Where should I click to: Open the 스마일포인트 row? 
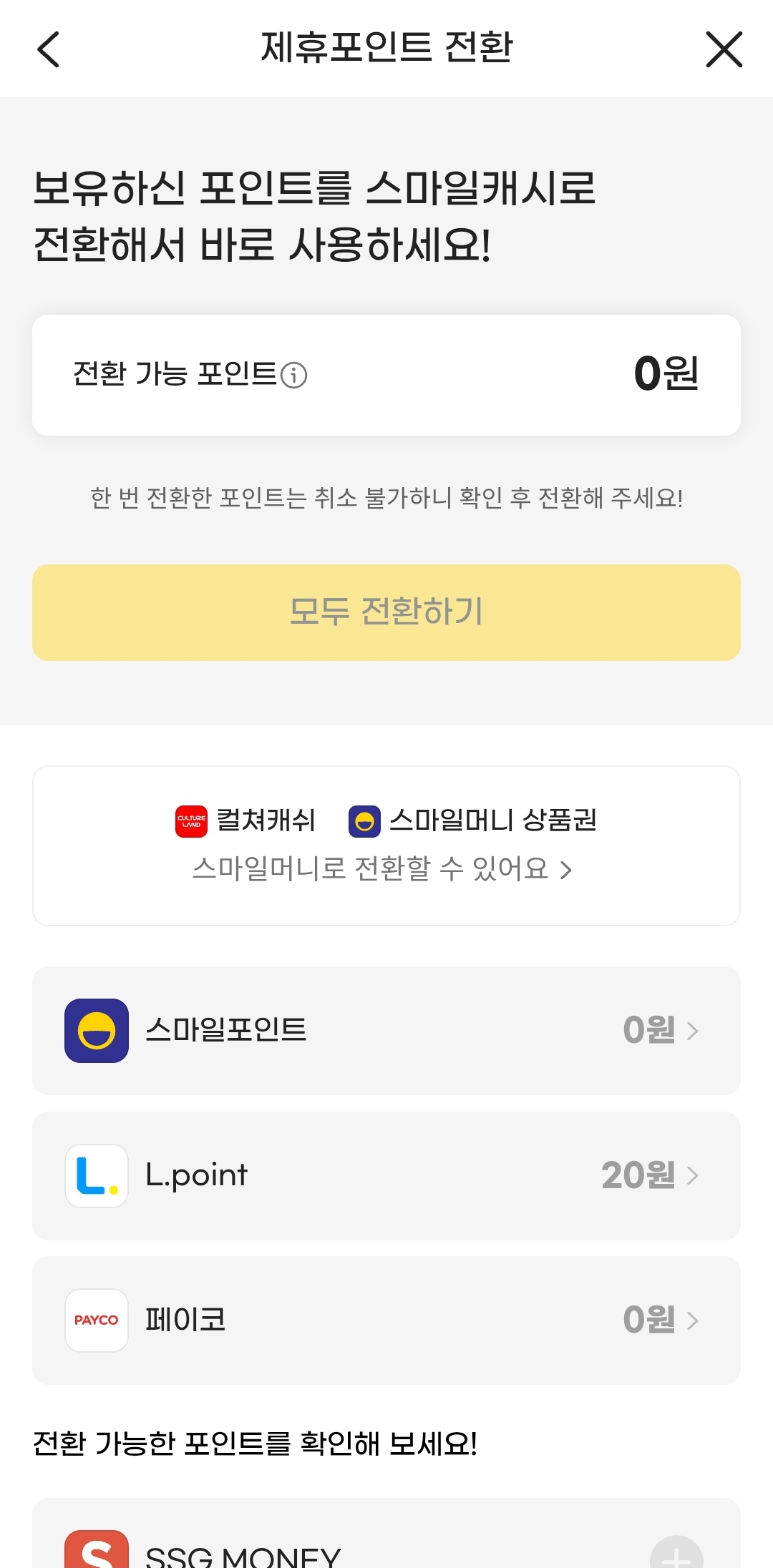pyautogui.click(x=386, y=1031)
